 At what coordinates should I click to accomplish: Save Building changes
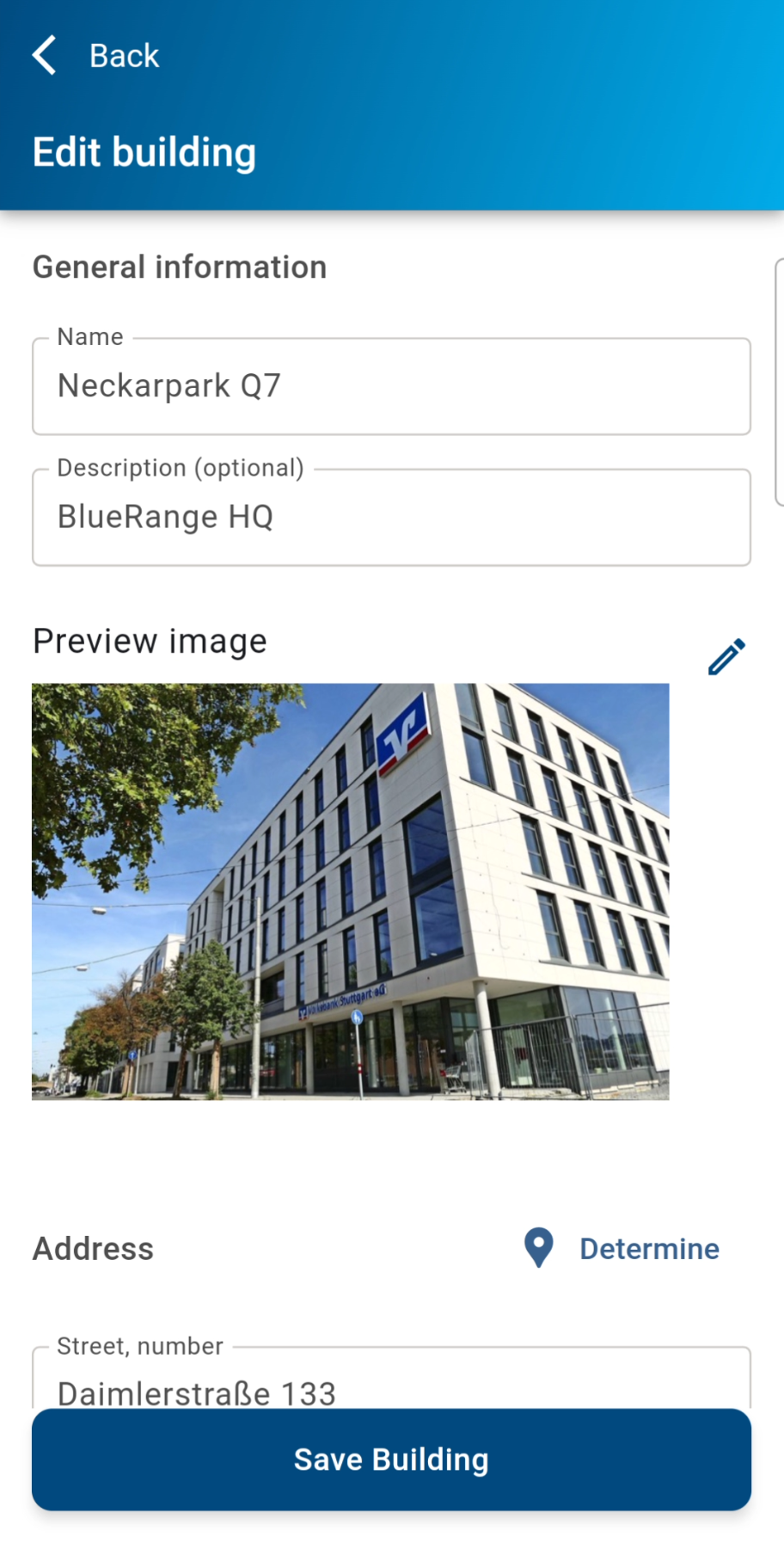(x=391, y=1460)
